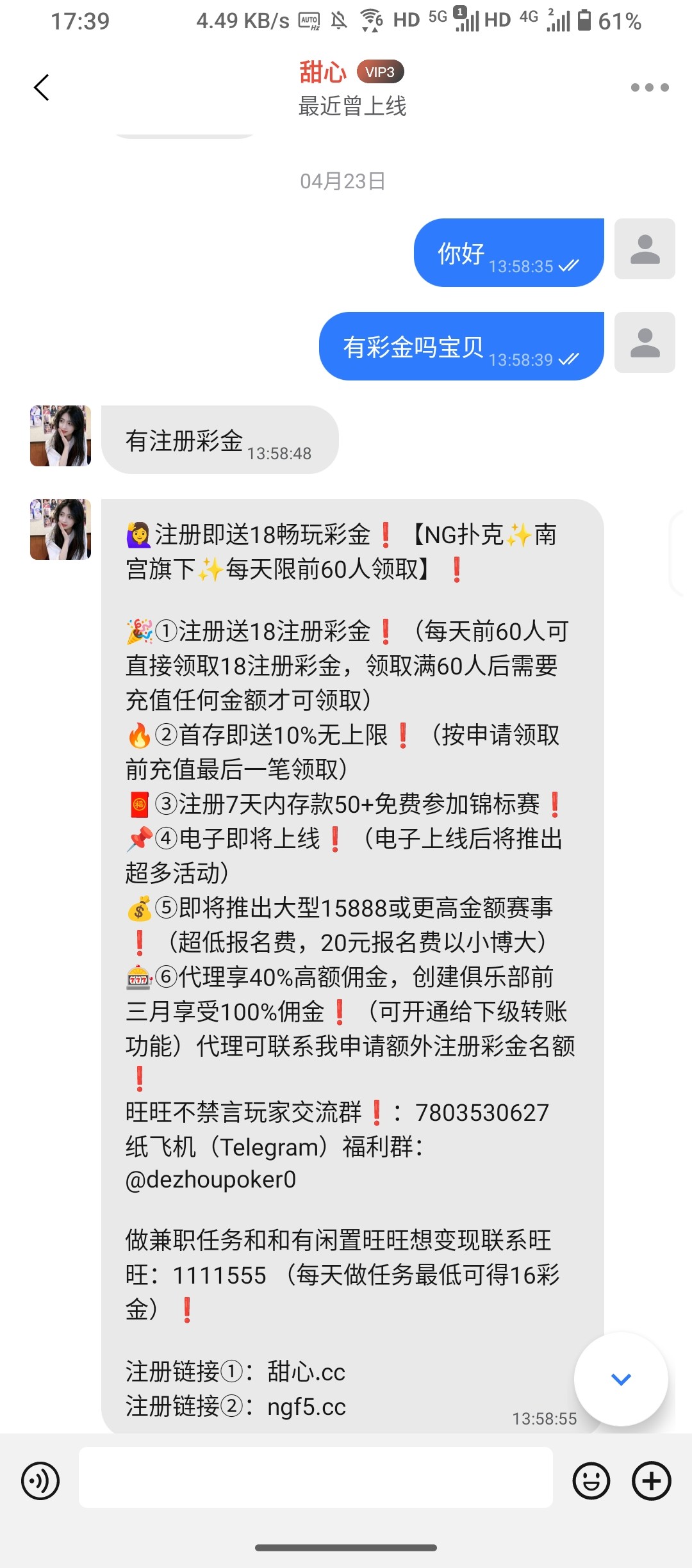Viewport: 692px width, 1568px height.
Task: Switch to voice message input
Action: [x=40, y=1481]
